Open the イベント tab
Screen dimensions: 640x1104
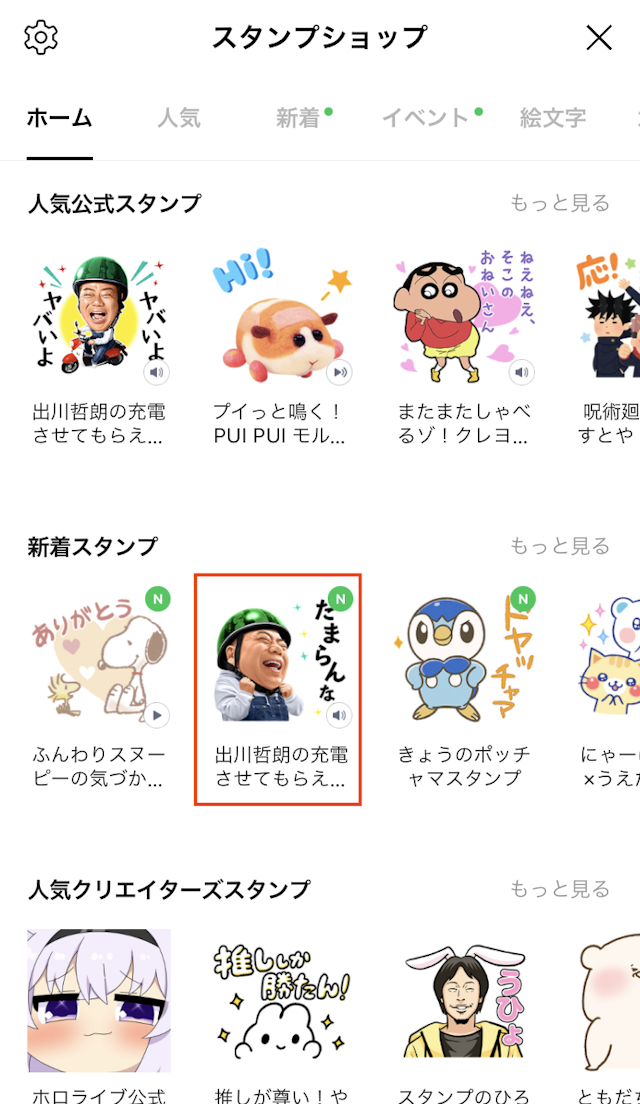click(x=425, y=117)
